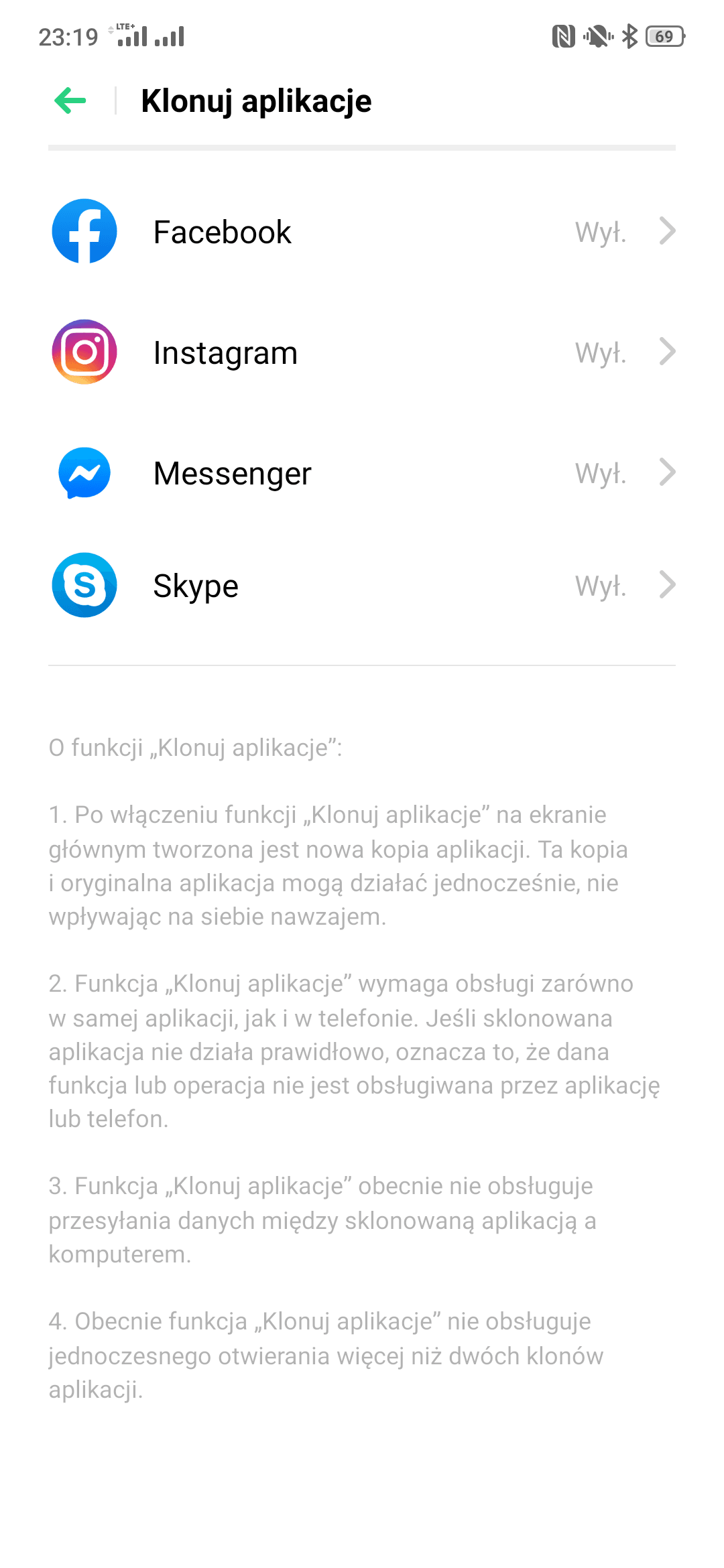Open Skype clone settings

(x=362, y=586)
